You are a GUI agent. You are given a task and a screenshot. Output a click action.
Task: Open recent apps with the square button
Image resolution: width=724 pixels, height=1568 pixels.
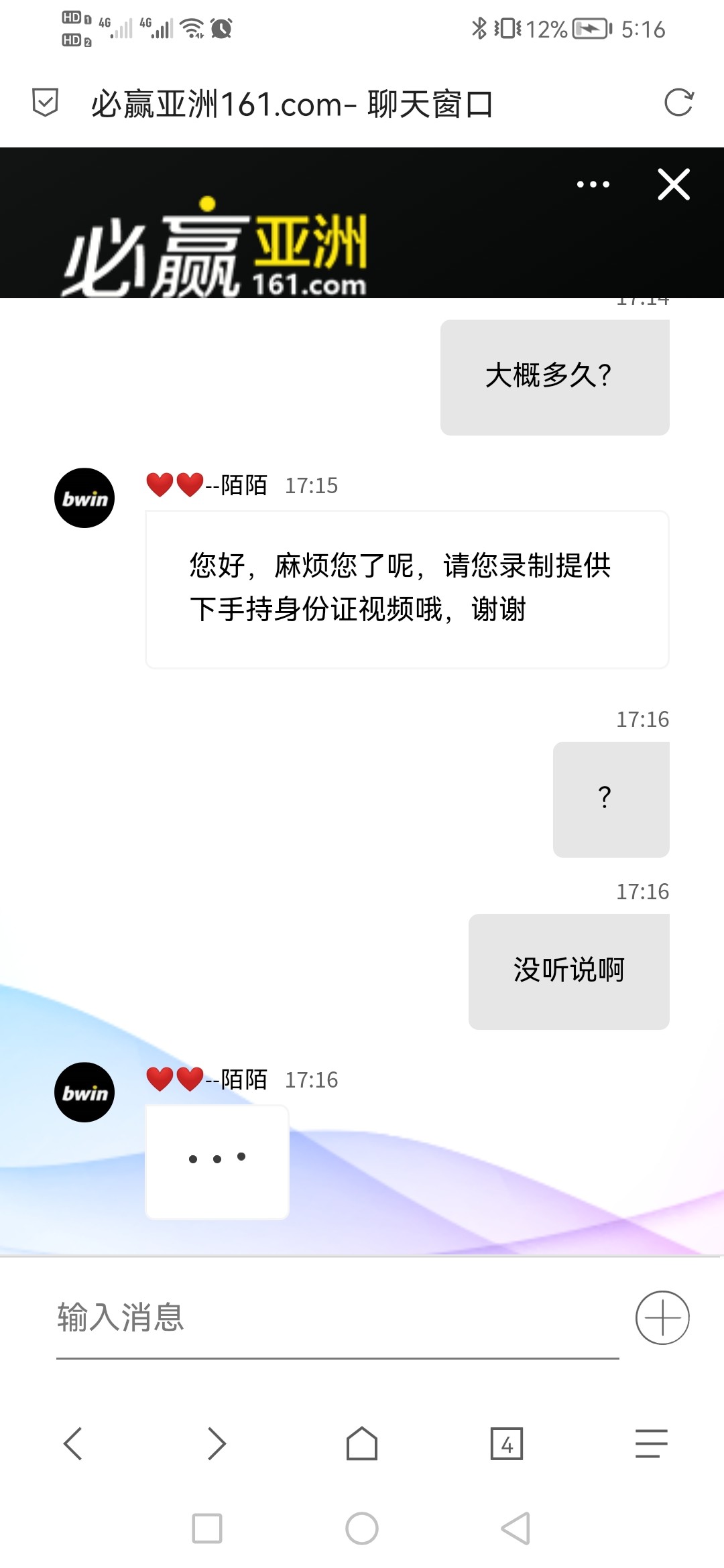click(207, 1528)
